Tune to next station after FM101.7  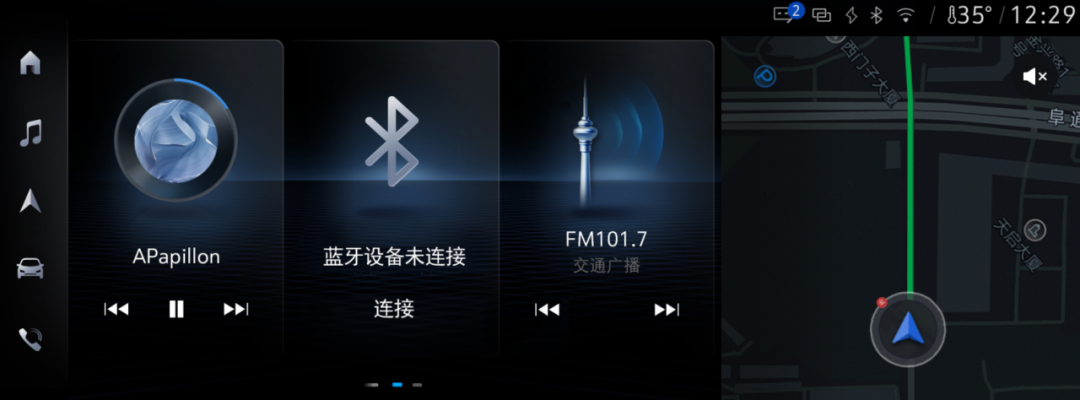(x=666, y=309)
